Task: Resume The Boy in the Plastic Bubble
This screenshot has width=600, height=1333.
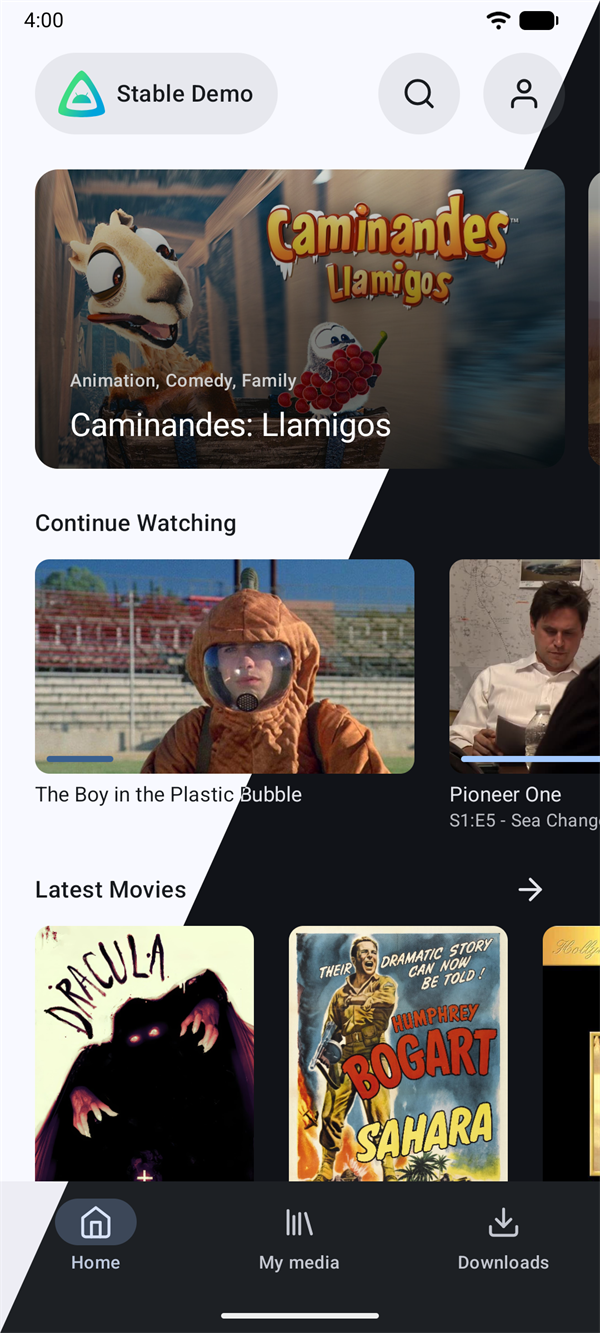Action: [224, 666]
